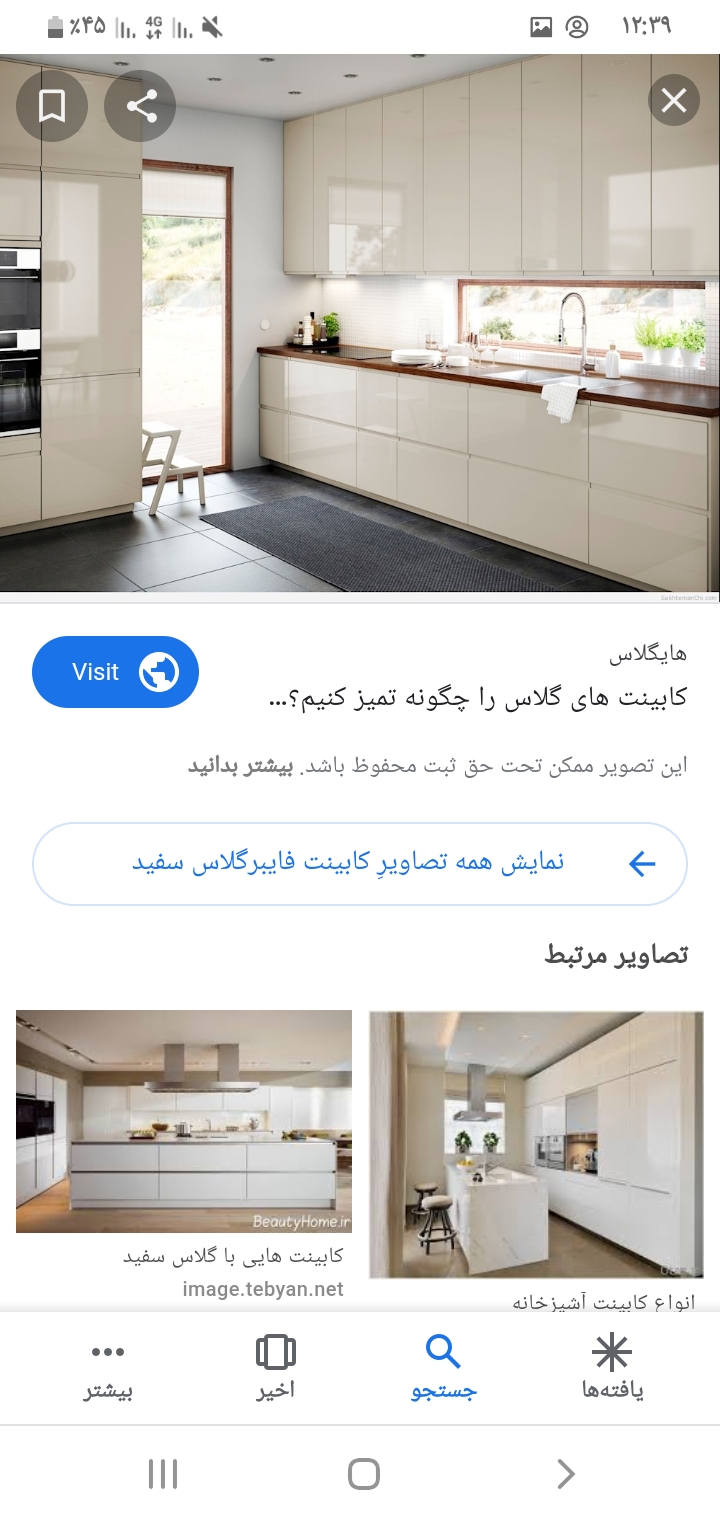Bookmark this kitchen image
This screenshot has height=1520, width=720.
pyautogui.click(x=52, y=105)
